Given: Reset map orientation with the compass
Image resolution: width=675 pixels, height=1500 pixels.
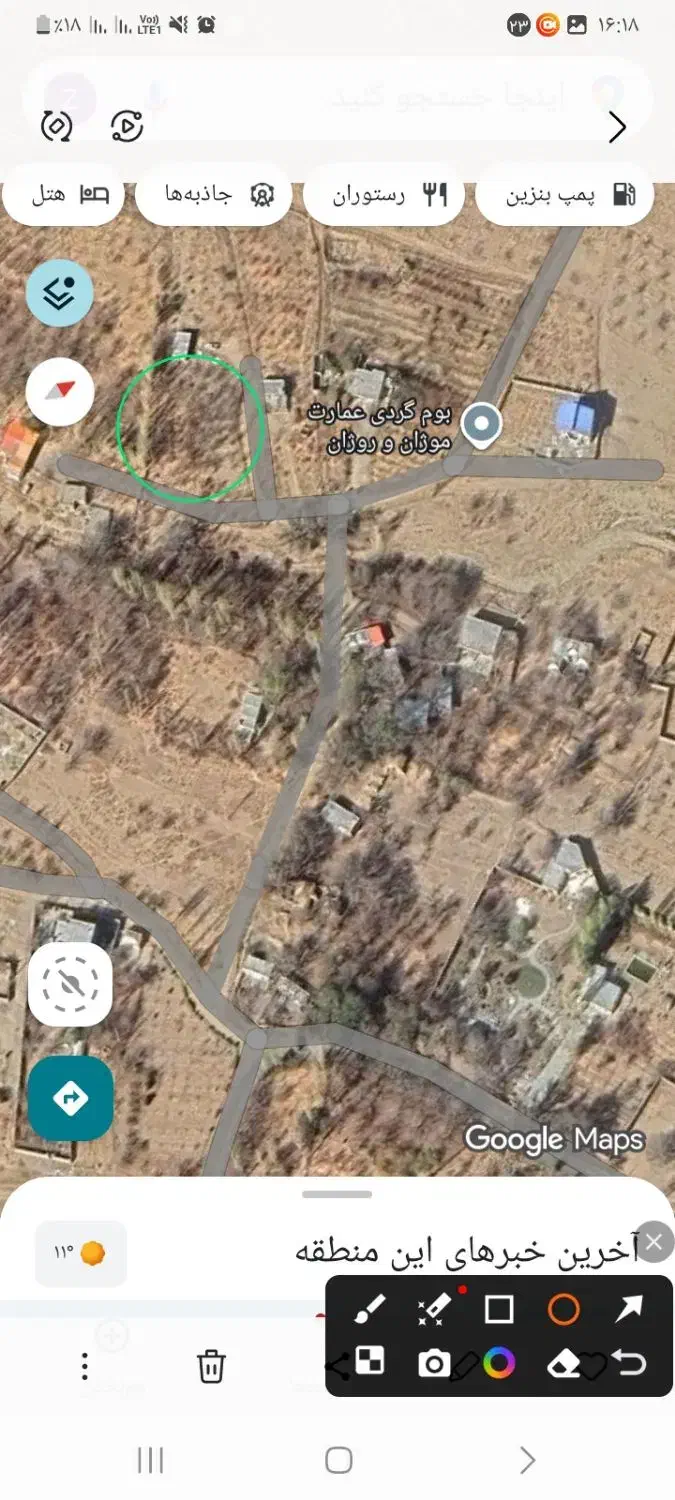Looking at the screenshot, I should 60,391.
